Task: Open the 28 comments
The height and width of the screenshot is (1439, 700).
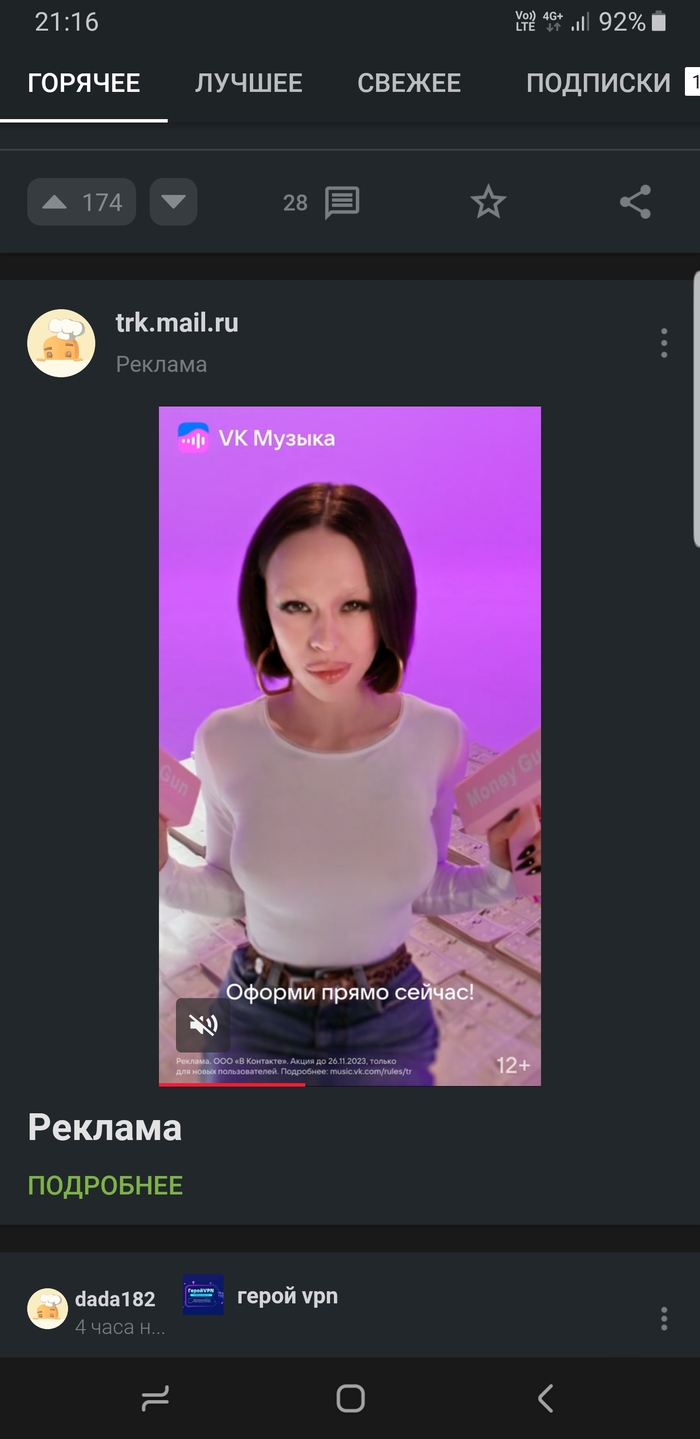Action: pos(322,203)
